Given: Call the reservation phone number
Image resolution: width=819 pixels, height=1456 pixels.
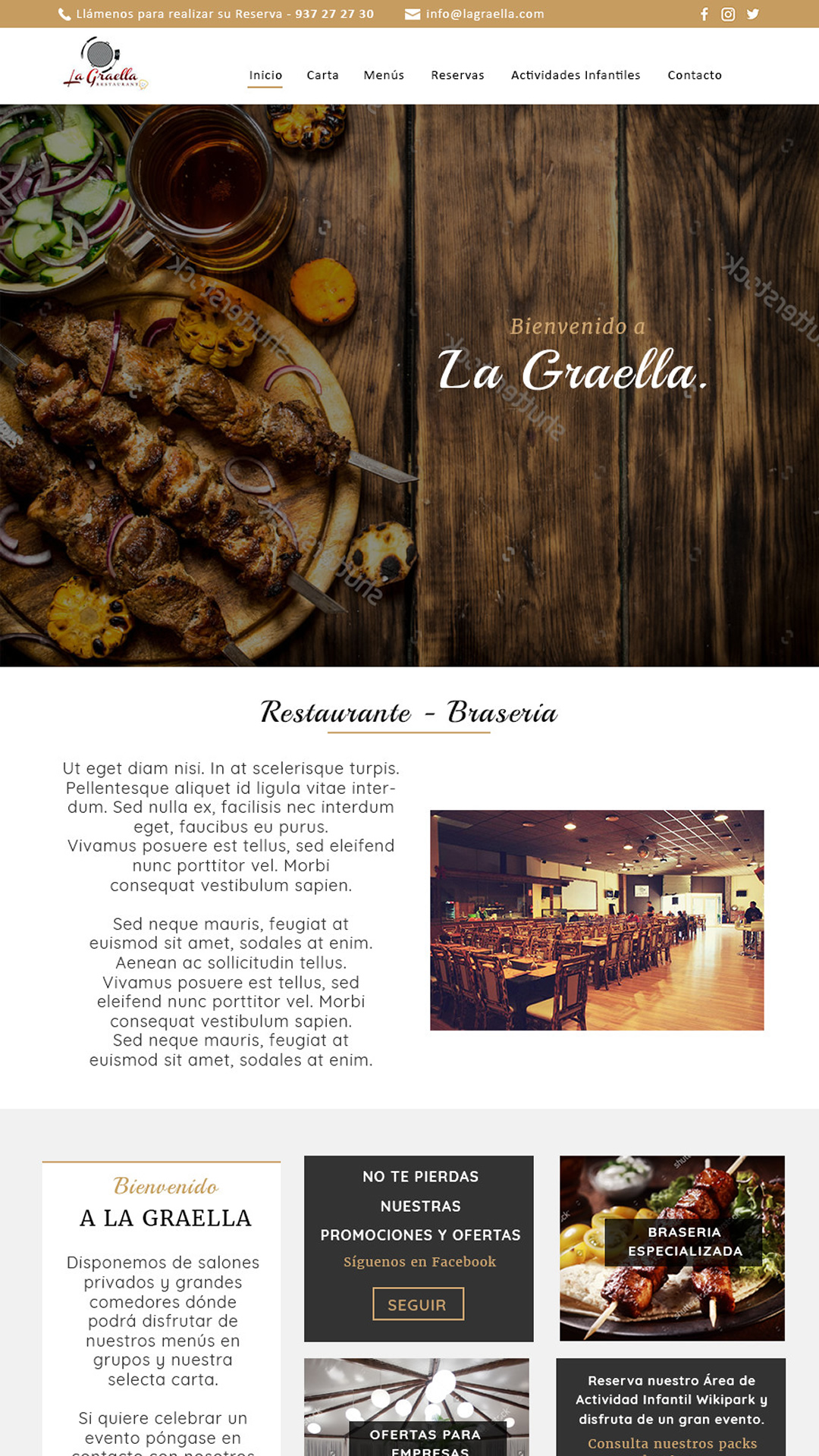Looking at the screenshot, I should pos(224,14).
